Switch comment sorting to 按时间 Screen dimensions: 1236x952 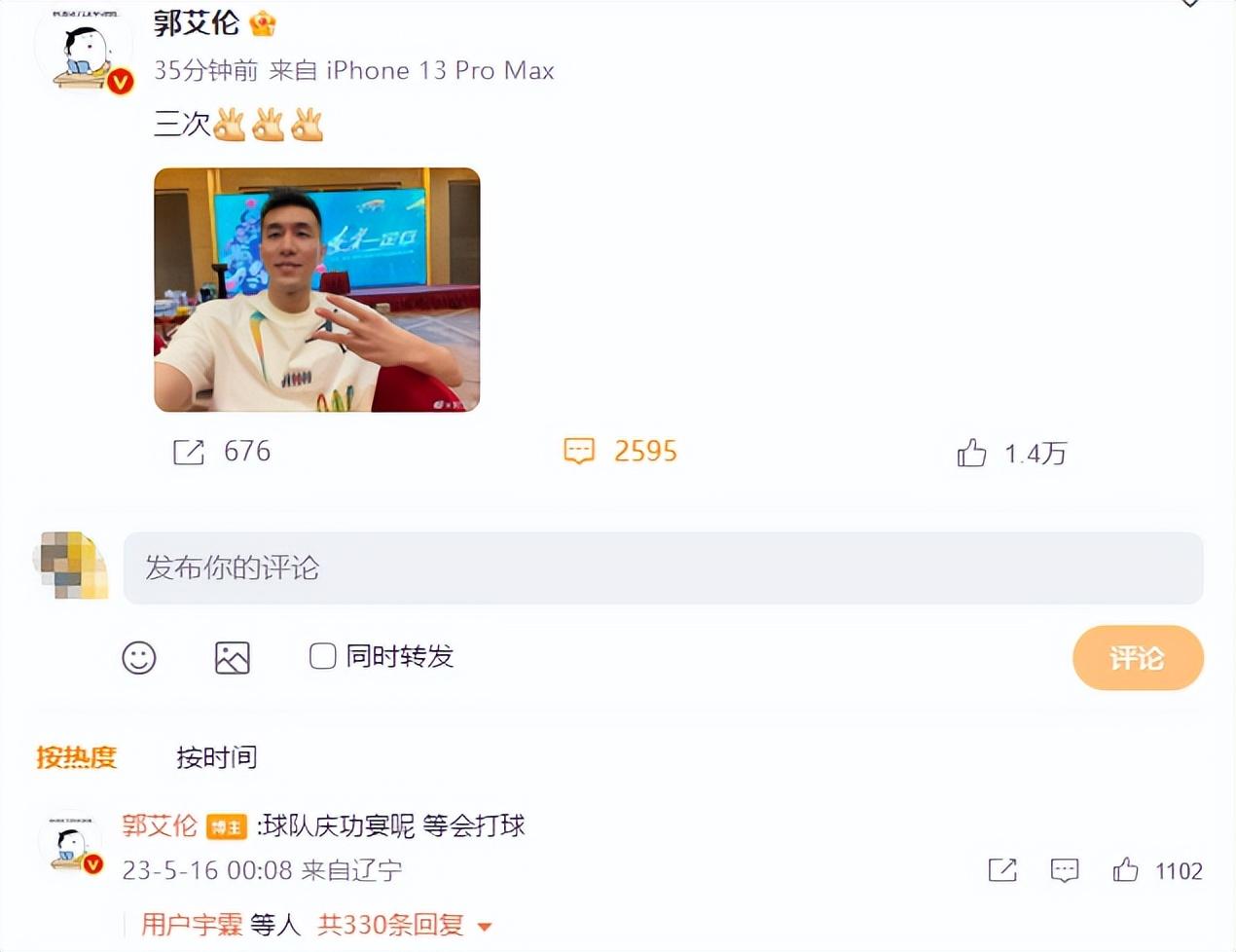216,756
